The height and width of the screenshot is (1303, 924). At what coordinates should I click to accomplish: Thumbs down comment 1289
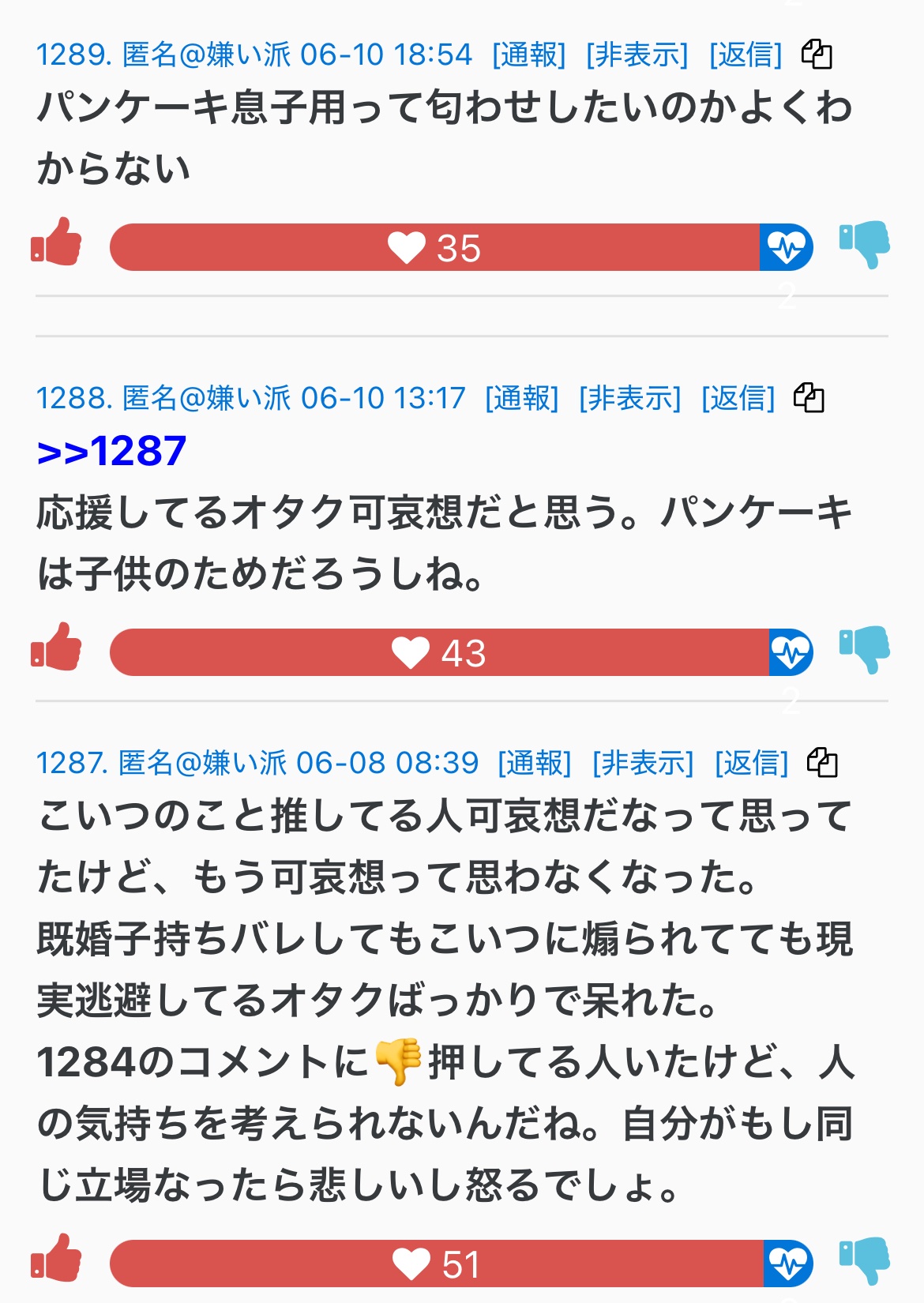point(865,245)
